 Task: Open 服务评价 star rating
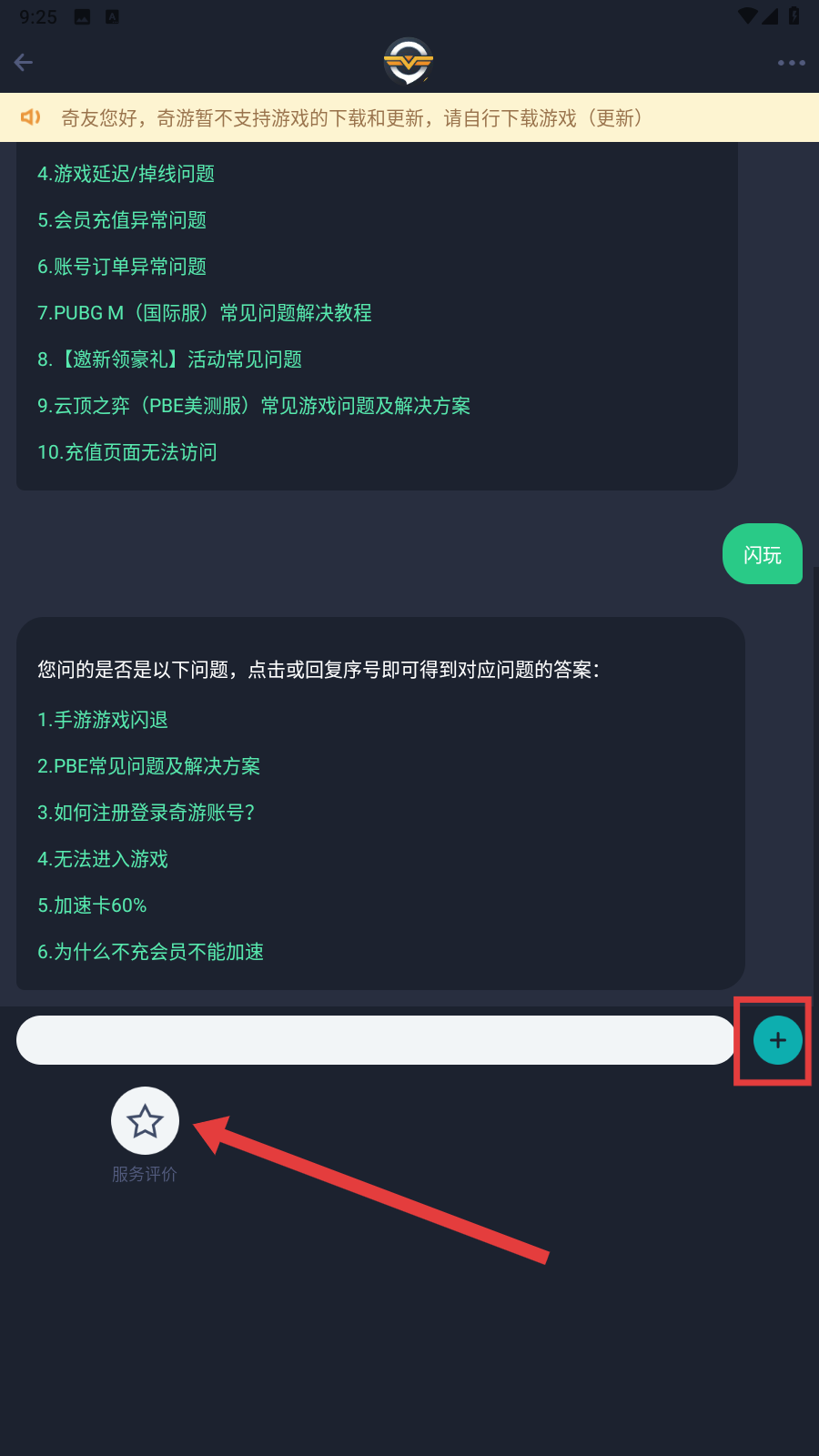(145, 1121)
